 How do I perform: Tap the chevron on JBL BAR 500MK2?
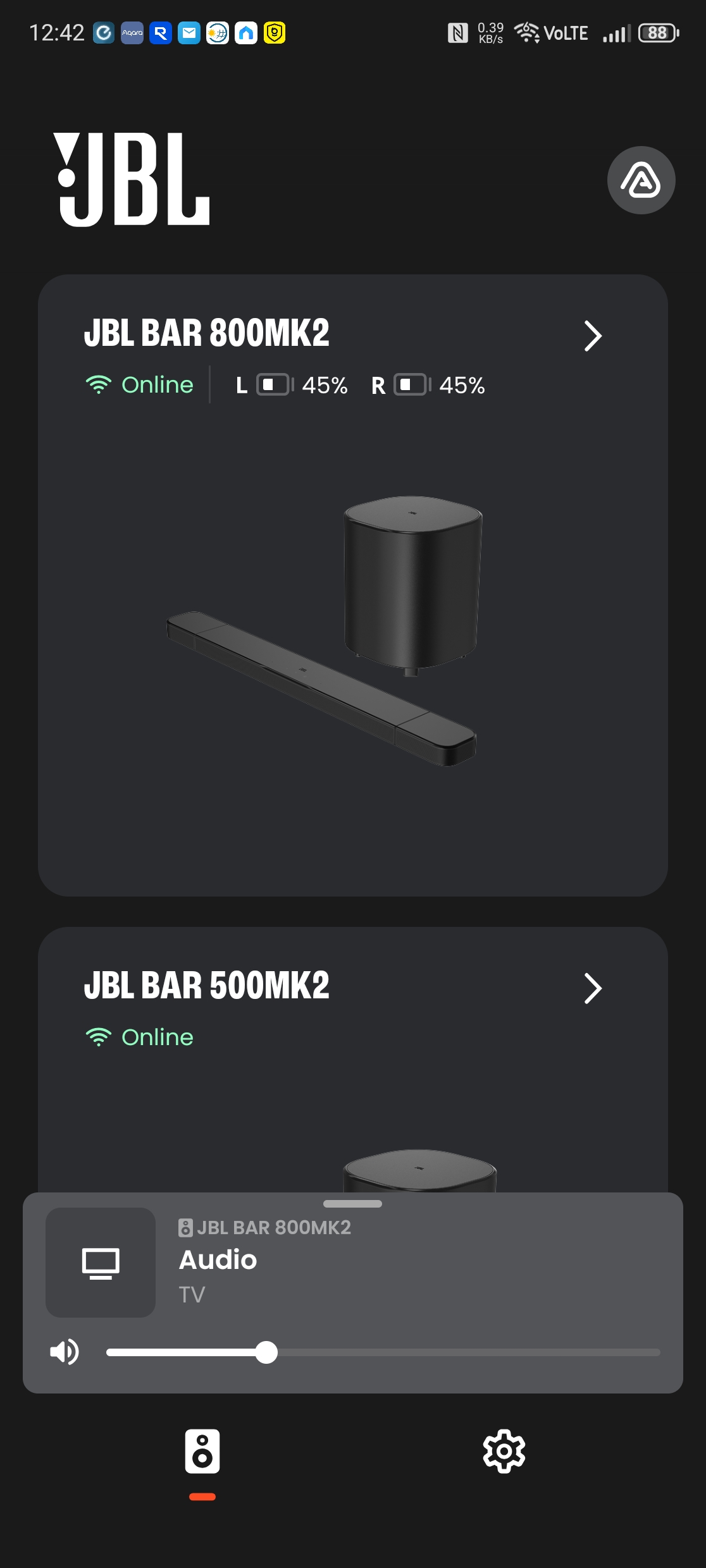pos(592,988)
